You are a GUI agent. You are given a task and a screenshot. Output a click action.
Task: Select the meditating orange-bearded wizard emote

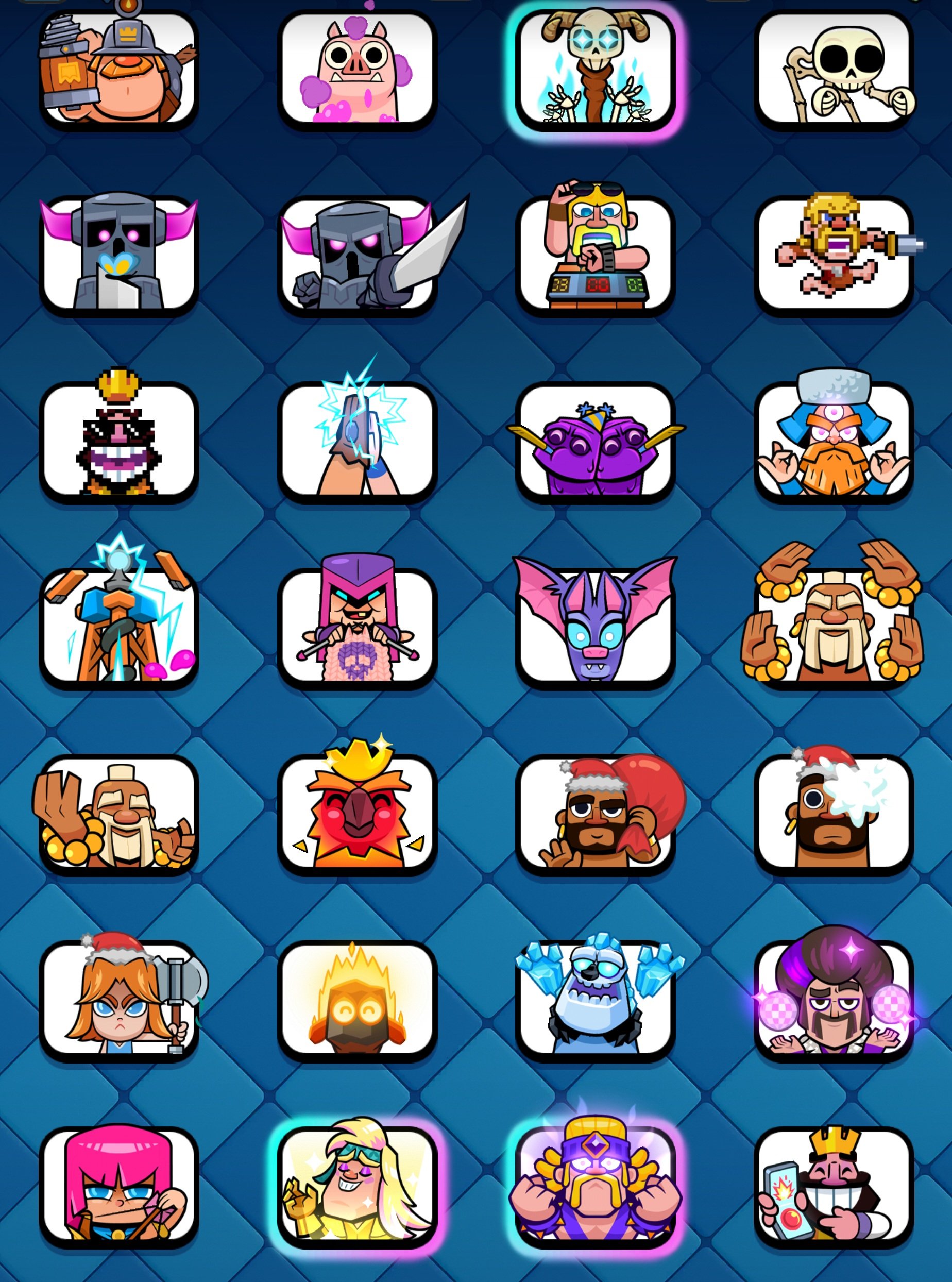point(834,441)
